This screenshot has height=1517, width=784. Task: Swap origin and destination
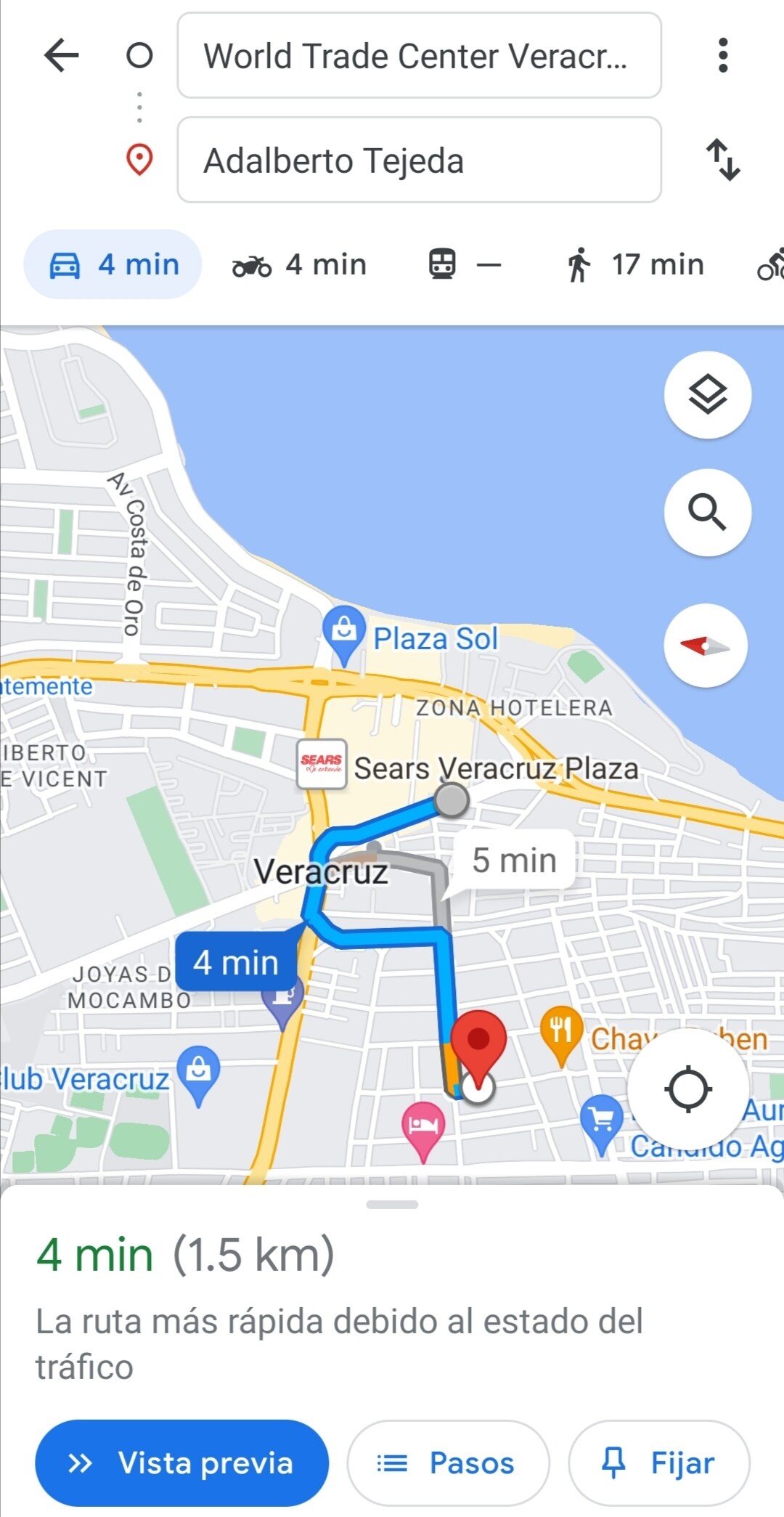pyautogui.click(x=722, y=160)
